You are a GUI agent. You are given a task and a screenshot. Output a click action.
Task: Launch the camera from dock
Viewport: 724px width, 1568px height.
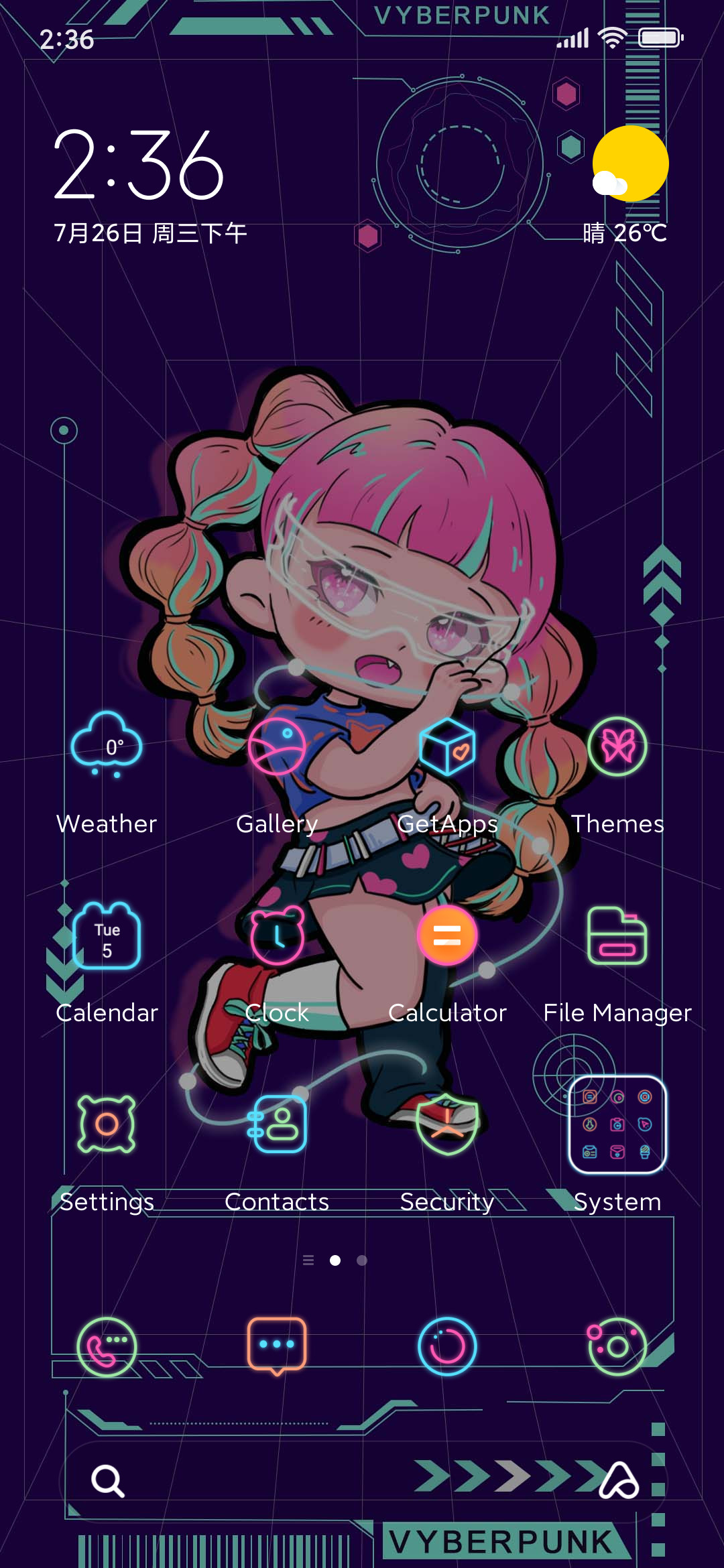[x=617, y=1347]
